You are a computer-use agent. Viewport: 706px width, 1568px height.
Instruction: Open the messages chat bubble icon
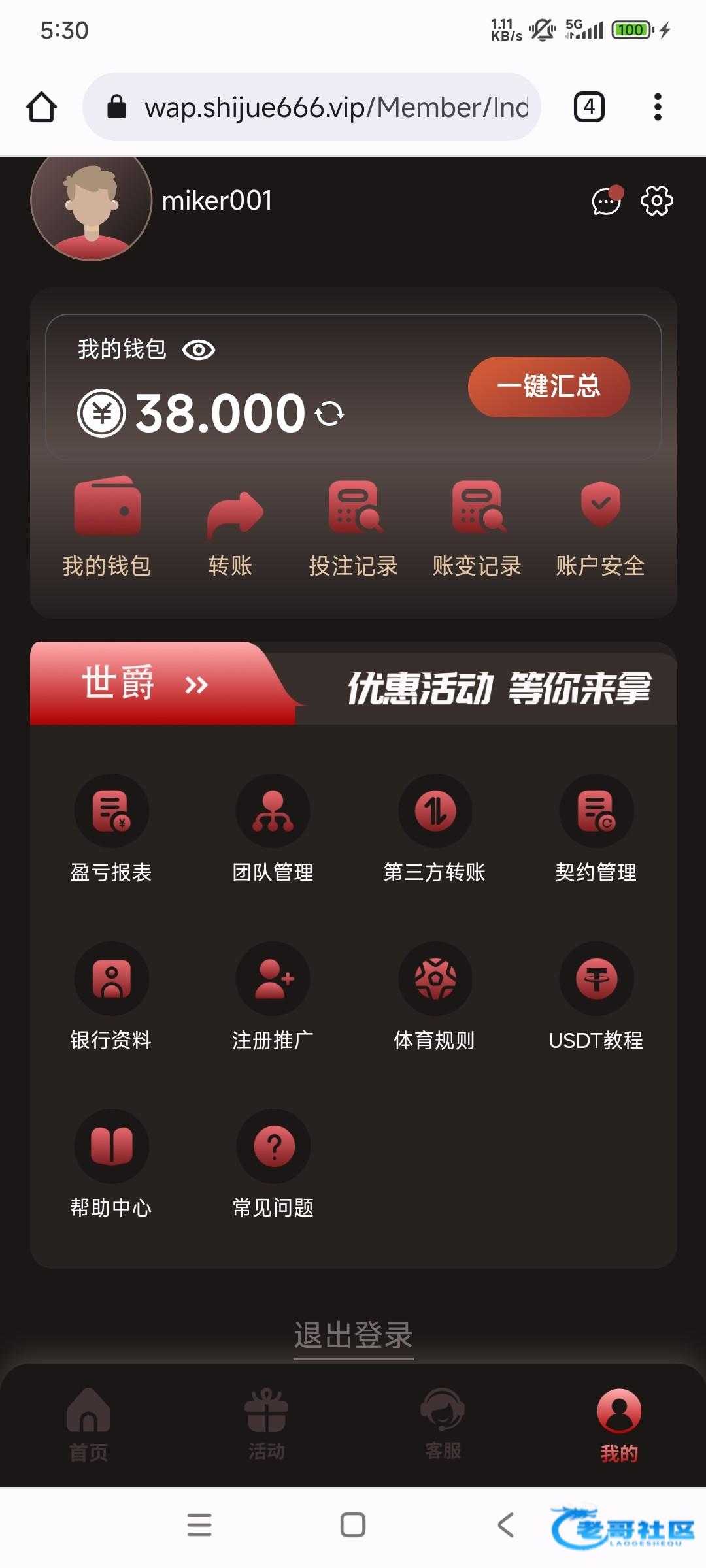[606, 201]
